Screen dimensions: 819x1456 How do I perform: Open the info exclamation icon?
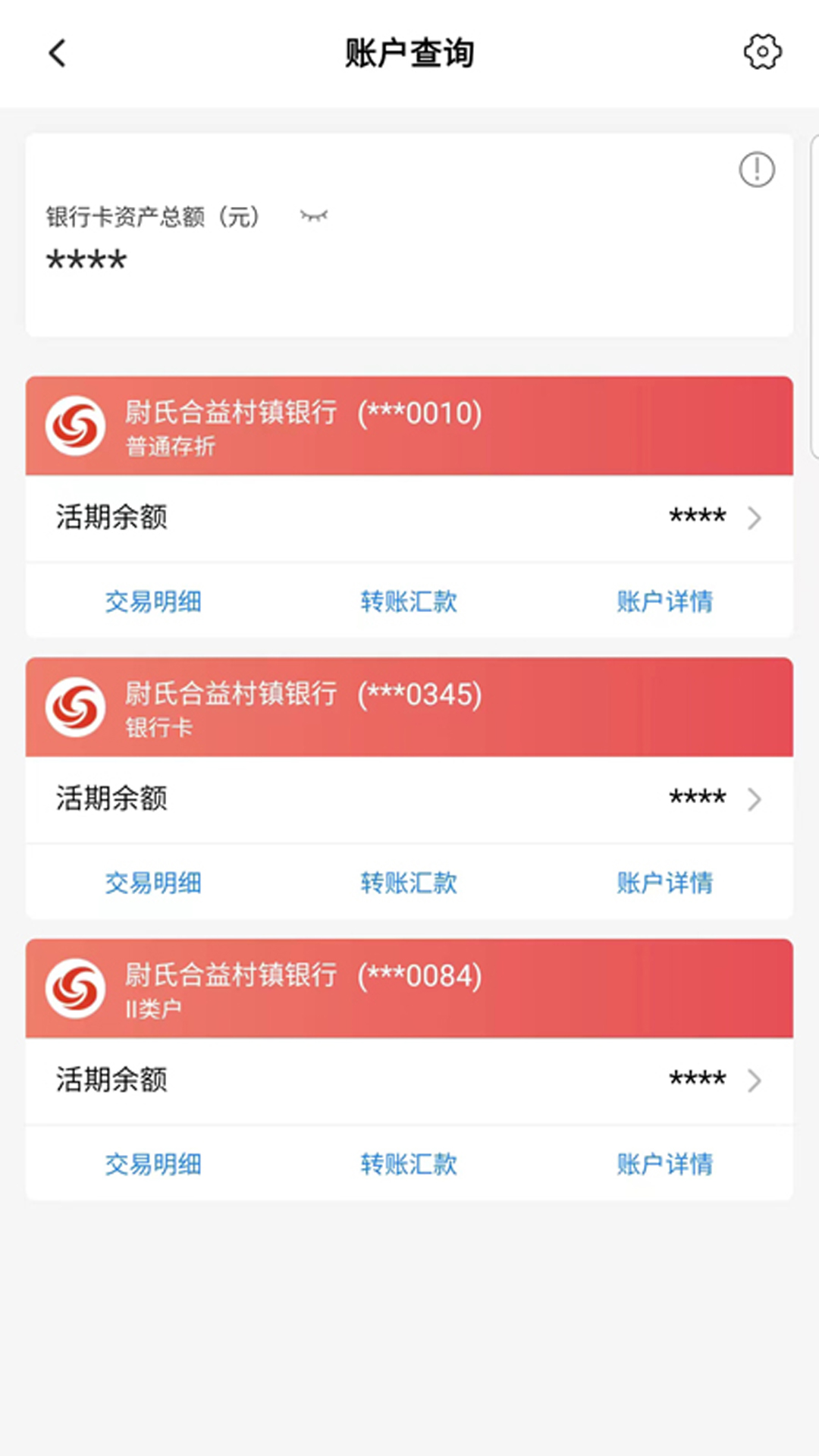coord(757,170)
